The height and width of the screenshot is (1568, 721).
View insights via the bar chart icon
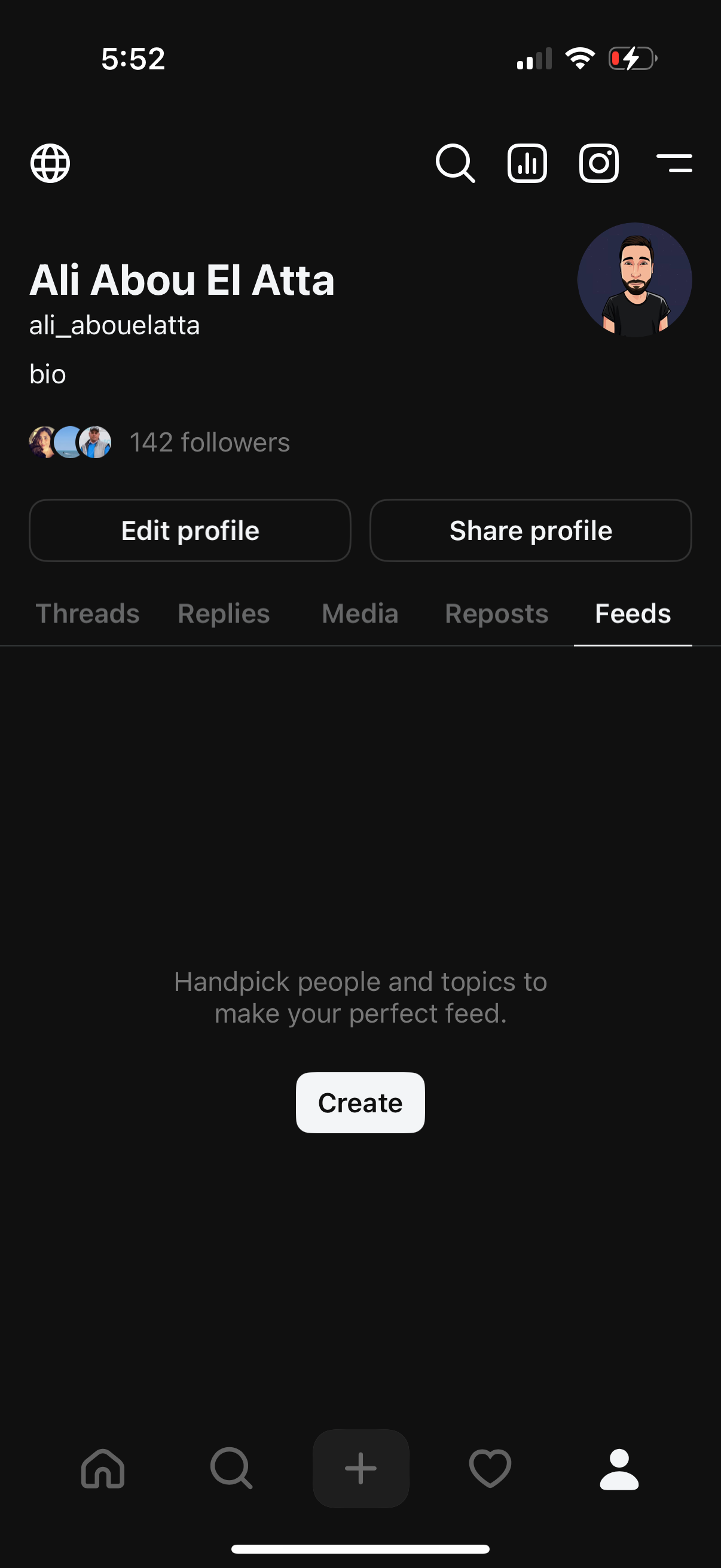point(527,163)
